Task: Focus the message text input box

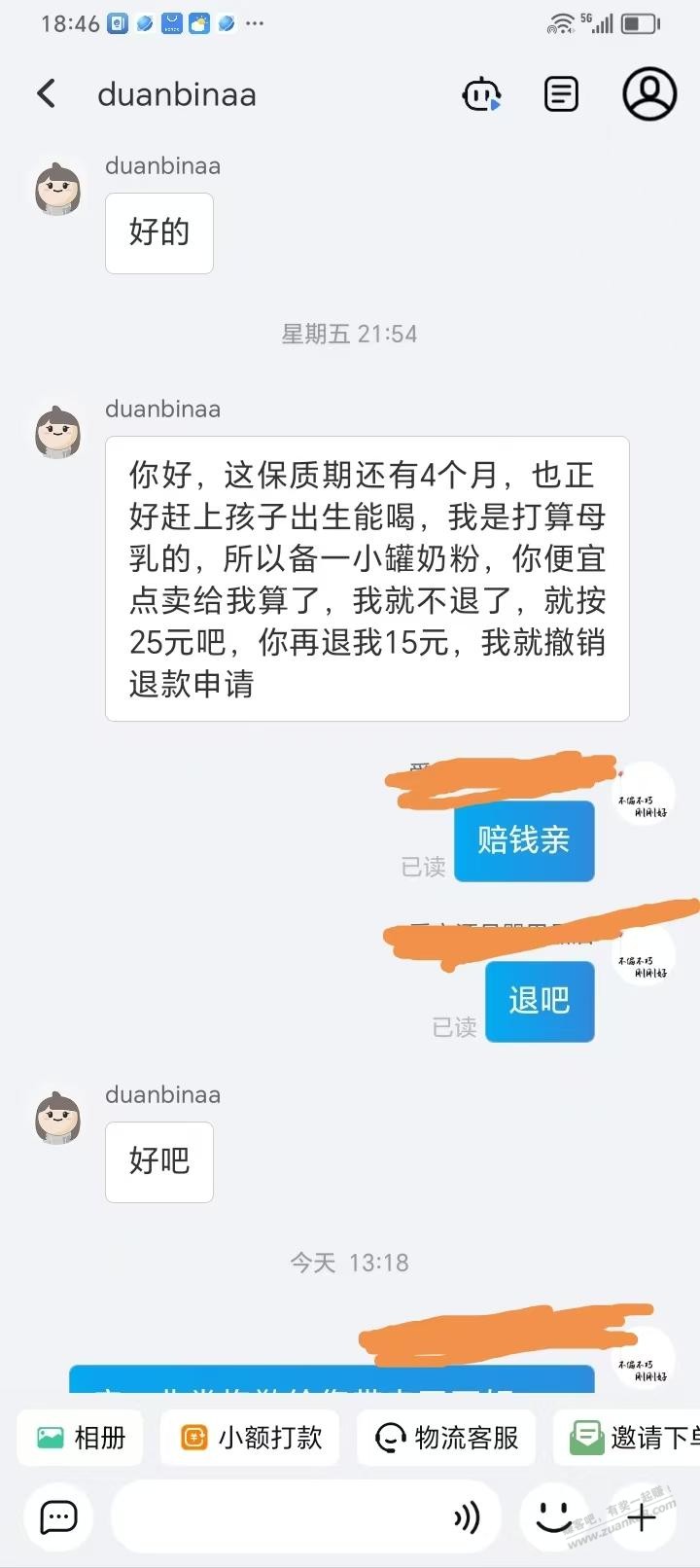Action: [282, 1516]
